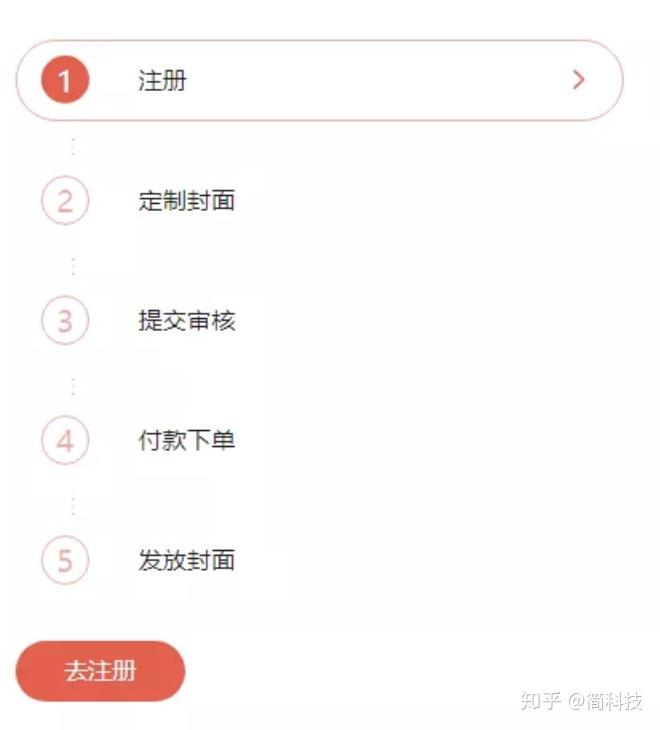The width and height of the screenshot is (660, 730).
Task: Open step 1 注册 row
Action: pyautogui.click(x=319, y=81)
